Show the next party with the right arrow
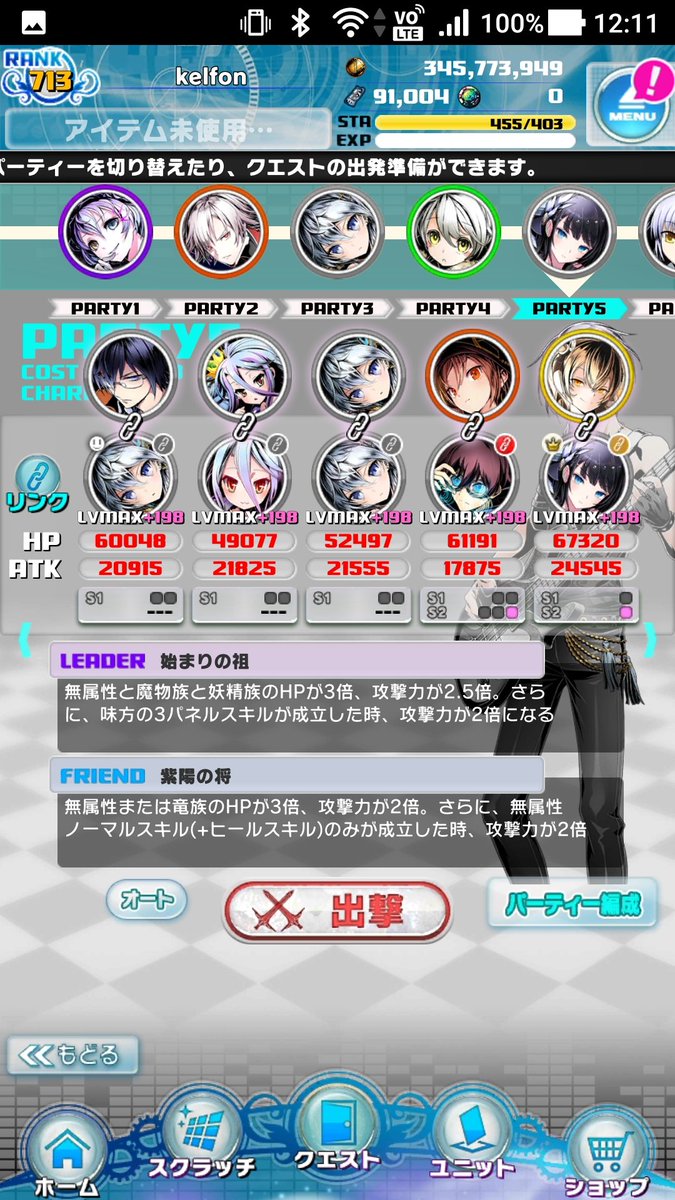This screenshot has width=675, height=1200. 650,638
